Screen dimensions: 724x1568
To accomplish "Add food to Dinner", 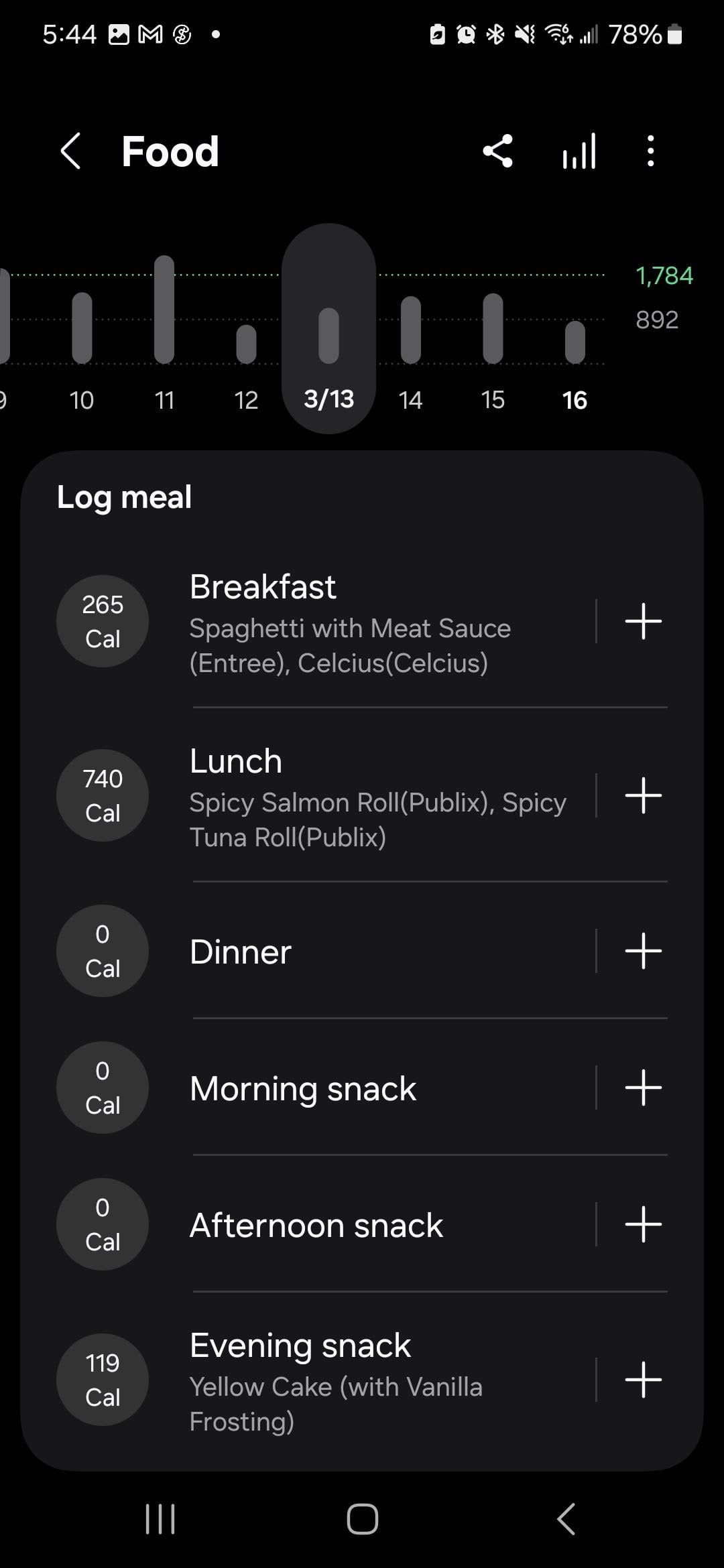I will [643, 952].
